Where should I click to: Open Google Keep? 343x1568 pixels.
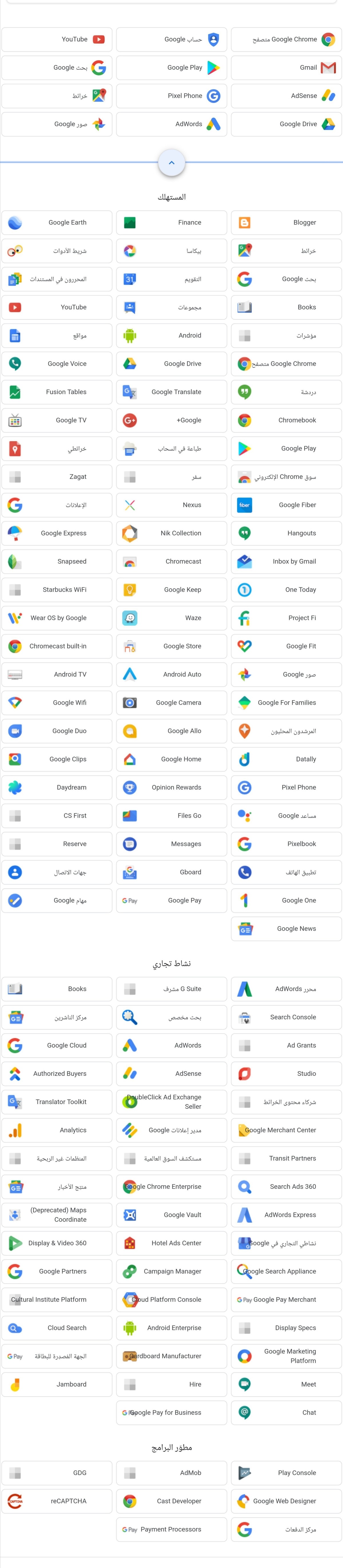171,590
